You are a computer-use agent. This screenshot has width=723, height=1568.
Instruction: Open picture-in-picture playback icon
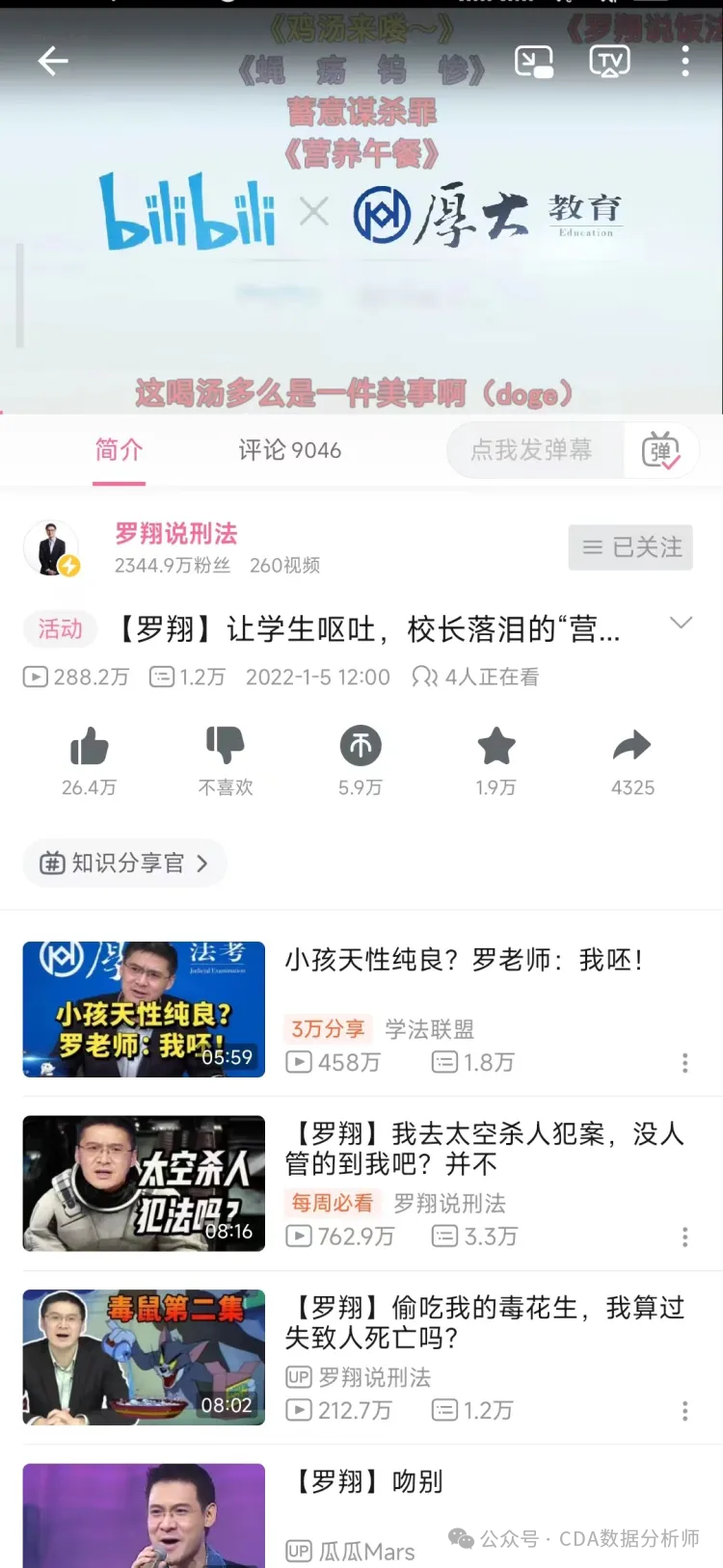pyautogui.click(x=535, y=60)
